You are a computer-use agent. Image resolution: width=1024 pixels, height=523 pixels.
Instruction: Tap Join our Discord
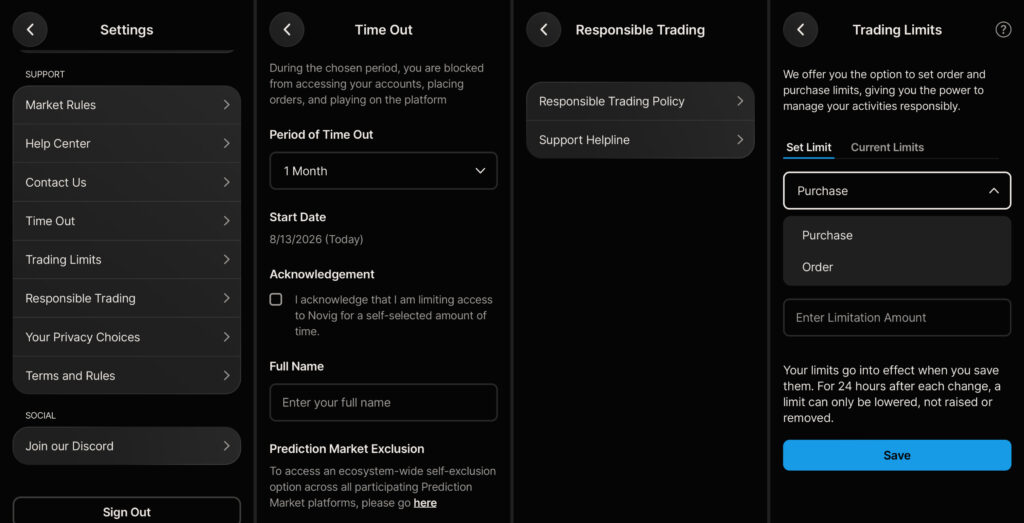coord(127,446)
